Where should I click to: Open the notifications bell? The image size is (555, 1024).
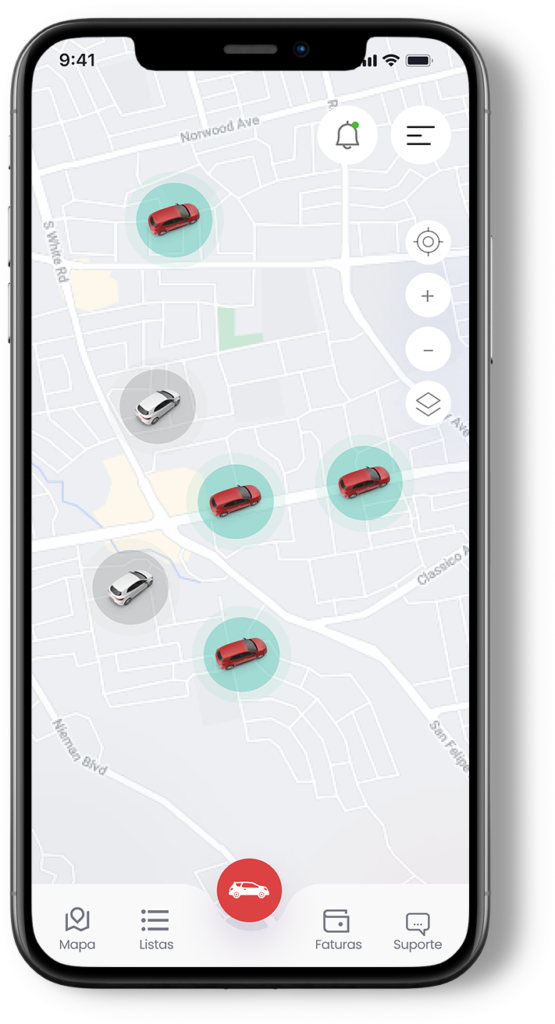pyautogui.click(x=347, y=135)
